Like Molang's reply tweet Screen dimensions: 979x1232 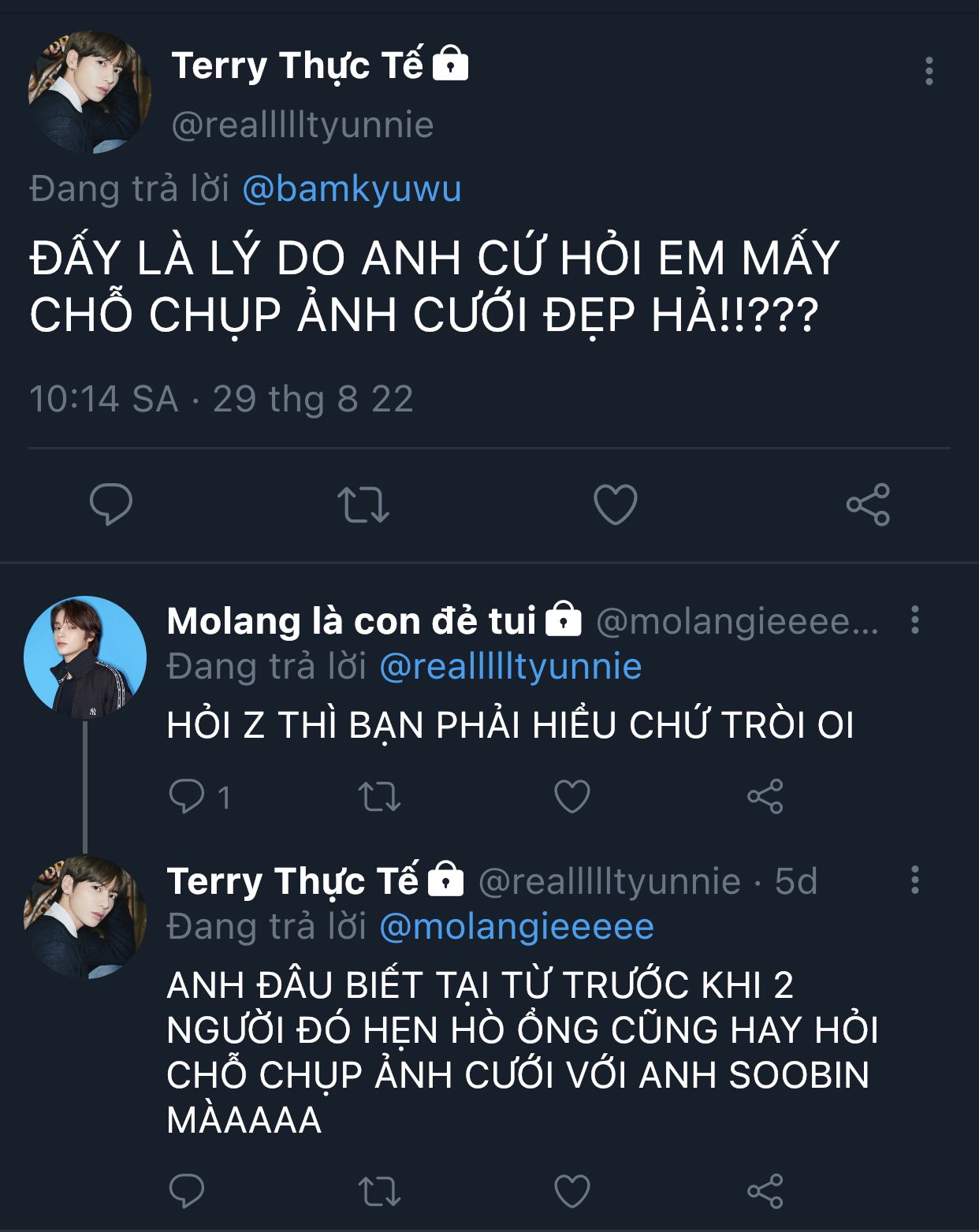[572, 796]
